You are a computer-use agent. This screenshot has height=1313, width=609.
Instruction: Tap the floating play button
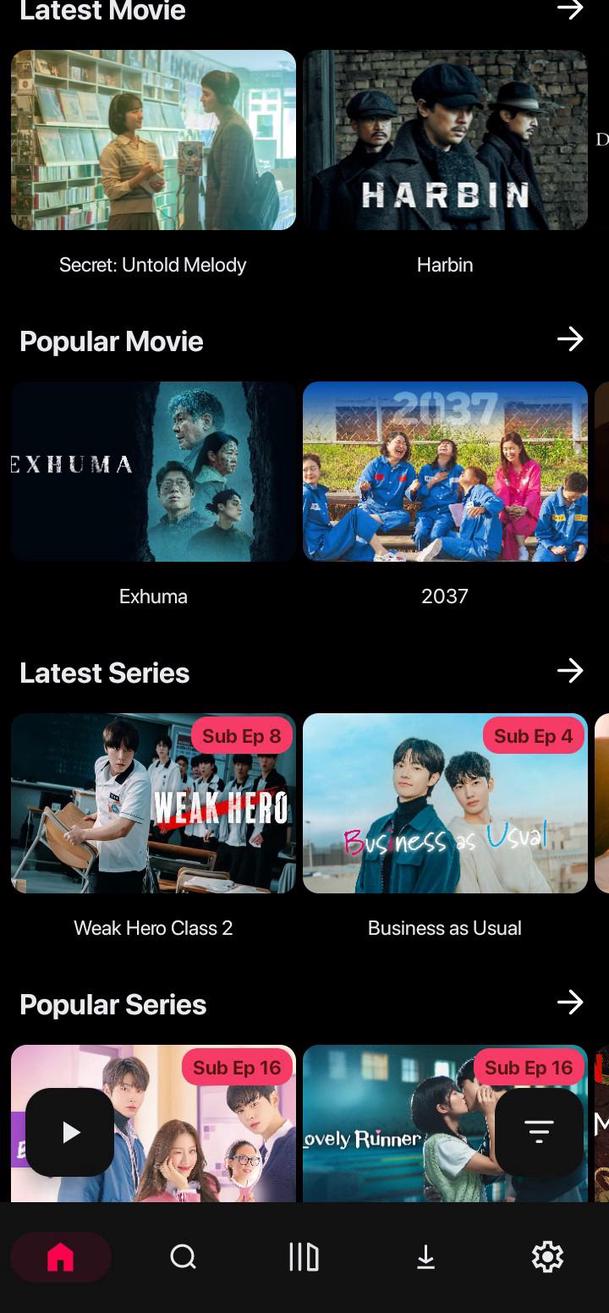tap(69, 1132)
